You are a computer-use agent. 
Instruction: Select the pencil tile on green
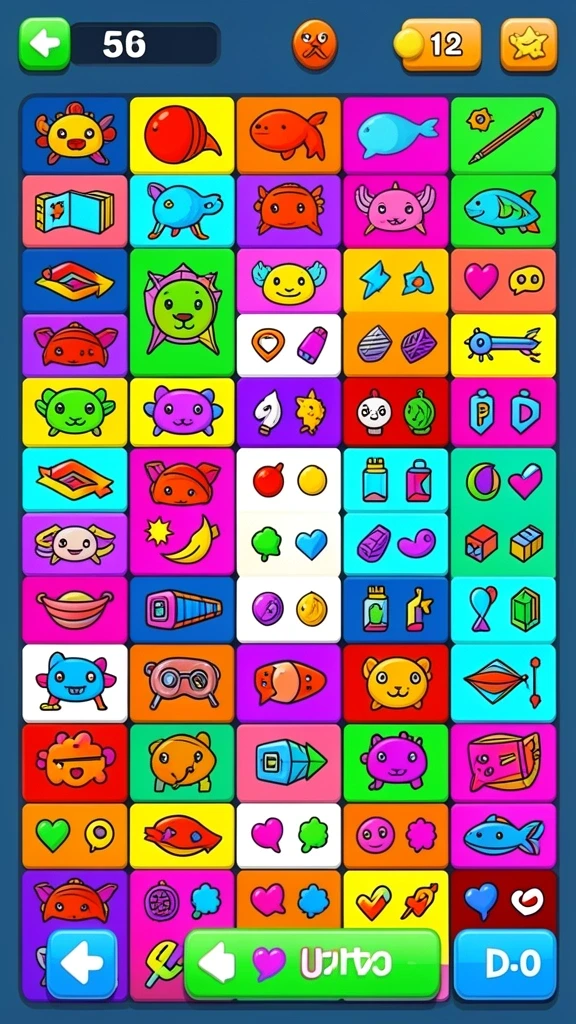coord(504,136)
